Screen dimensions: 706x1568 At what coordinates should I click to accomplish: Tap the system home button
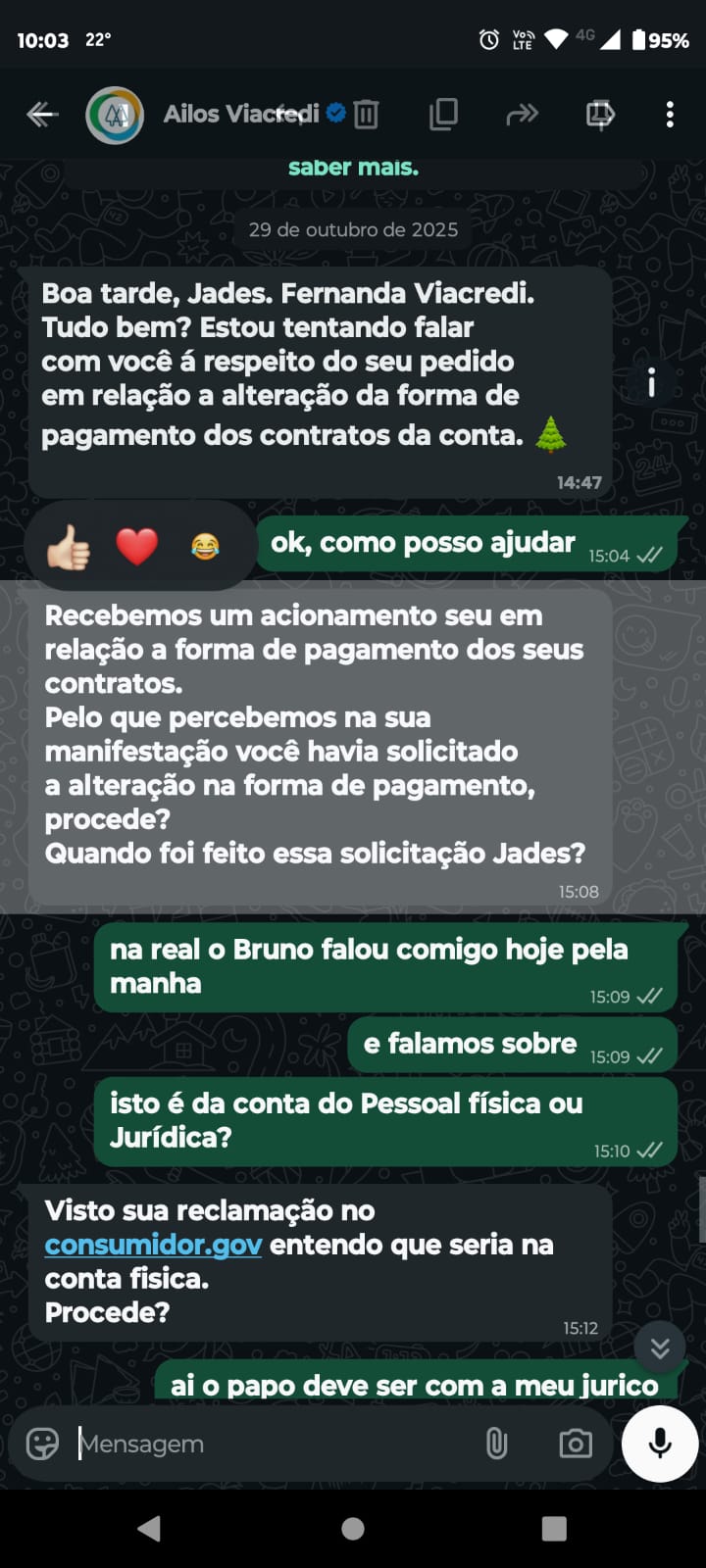pyautogui.click(x=353, y=1529)
